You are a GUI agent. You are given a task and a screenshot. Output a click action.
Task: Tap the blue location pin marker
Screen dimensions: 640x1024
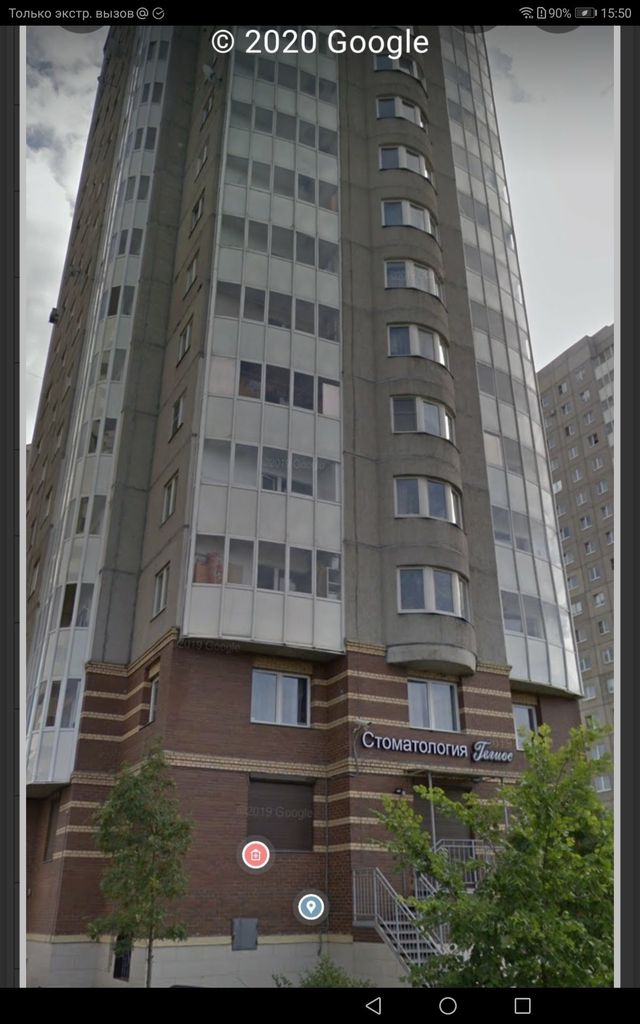pyautogui.click(x=311, y=907)
